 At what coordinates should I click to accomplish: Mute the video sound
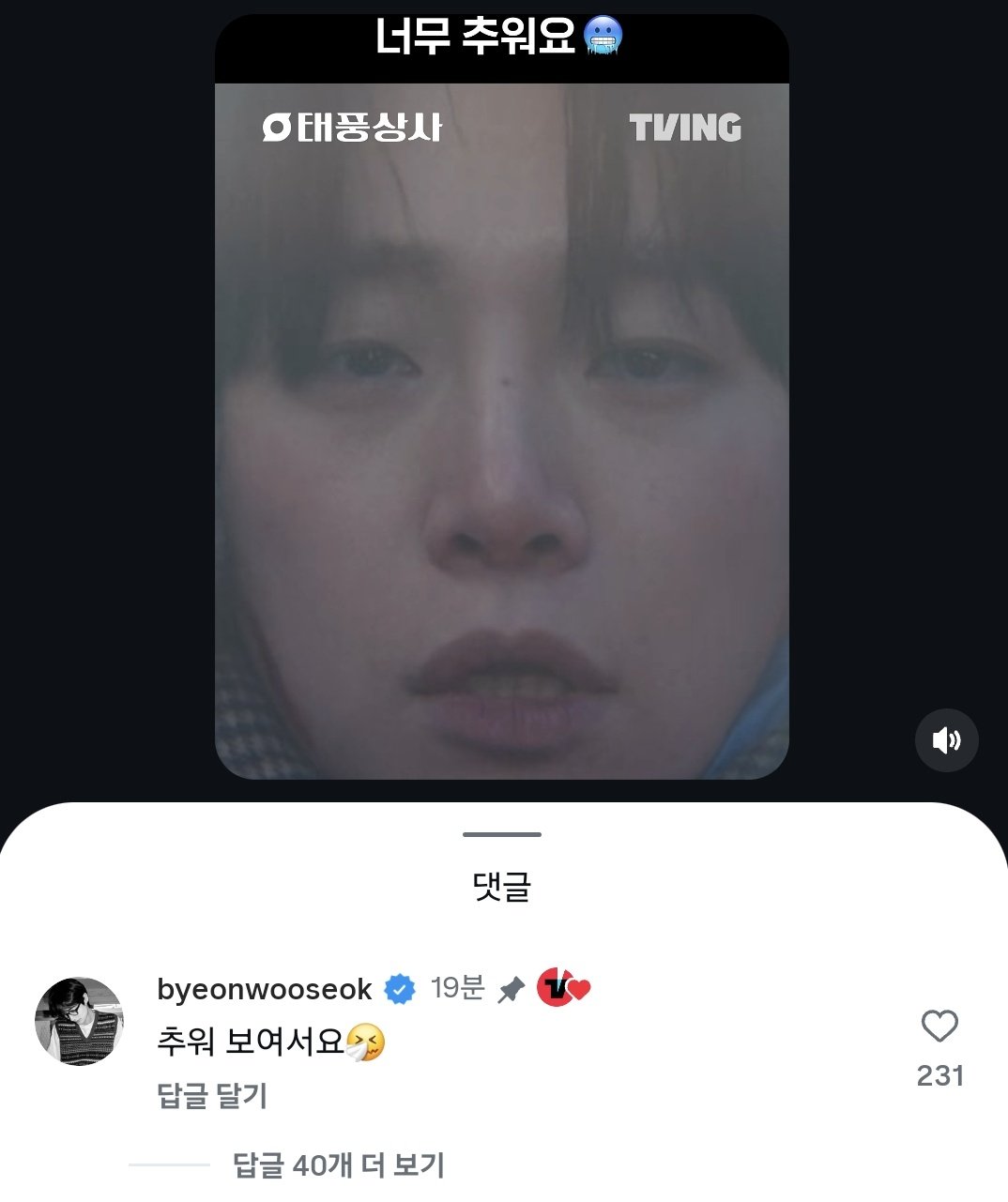(x=947, y=739)
